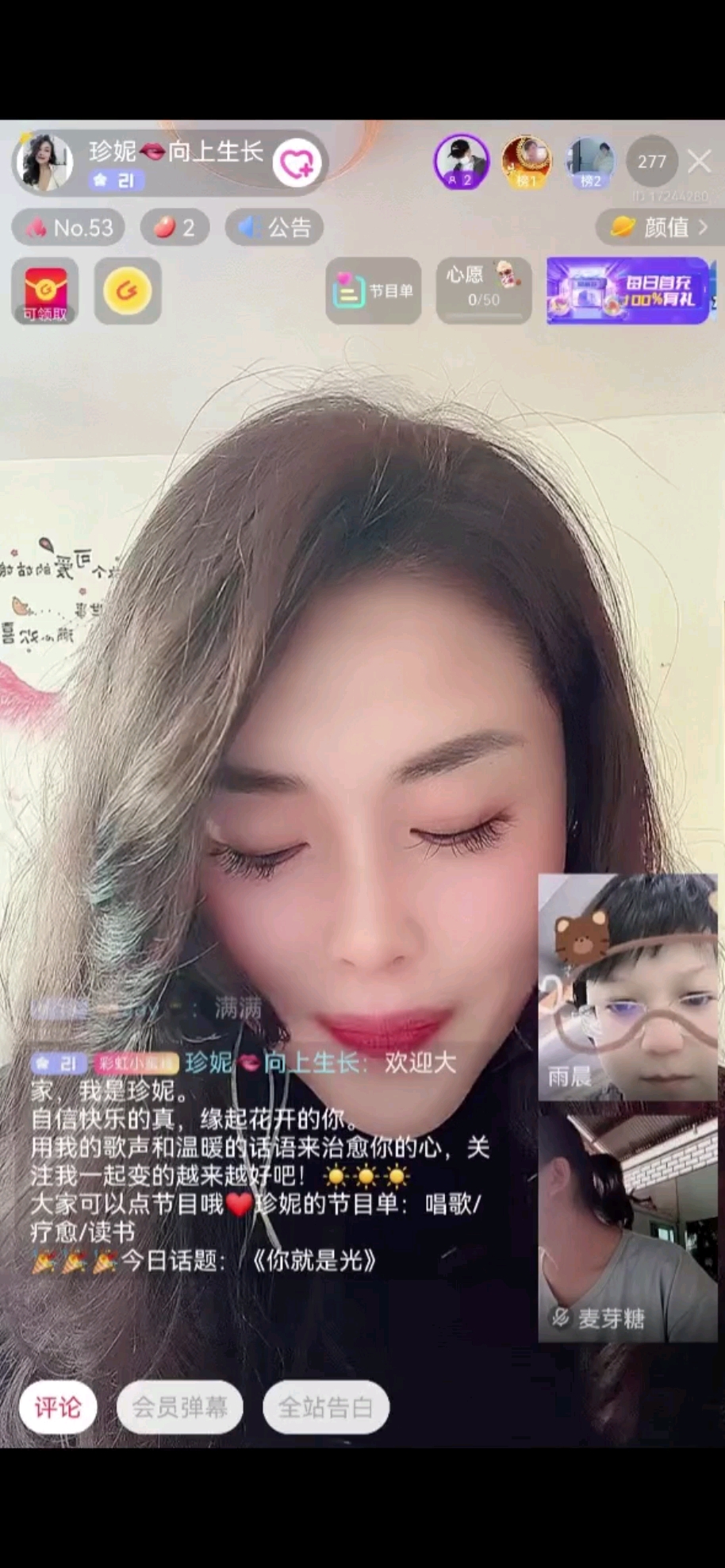View the 榜1 top contributor avatar

click(x=526, y=162)
